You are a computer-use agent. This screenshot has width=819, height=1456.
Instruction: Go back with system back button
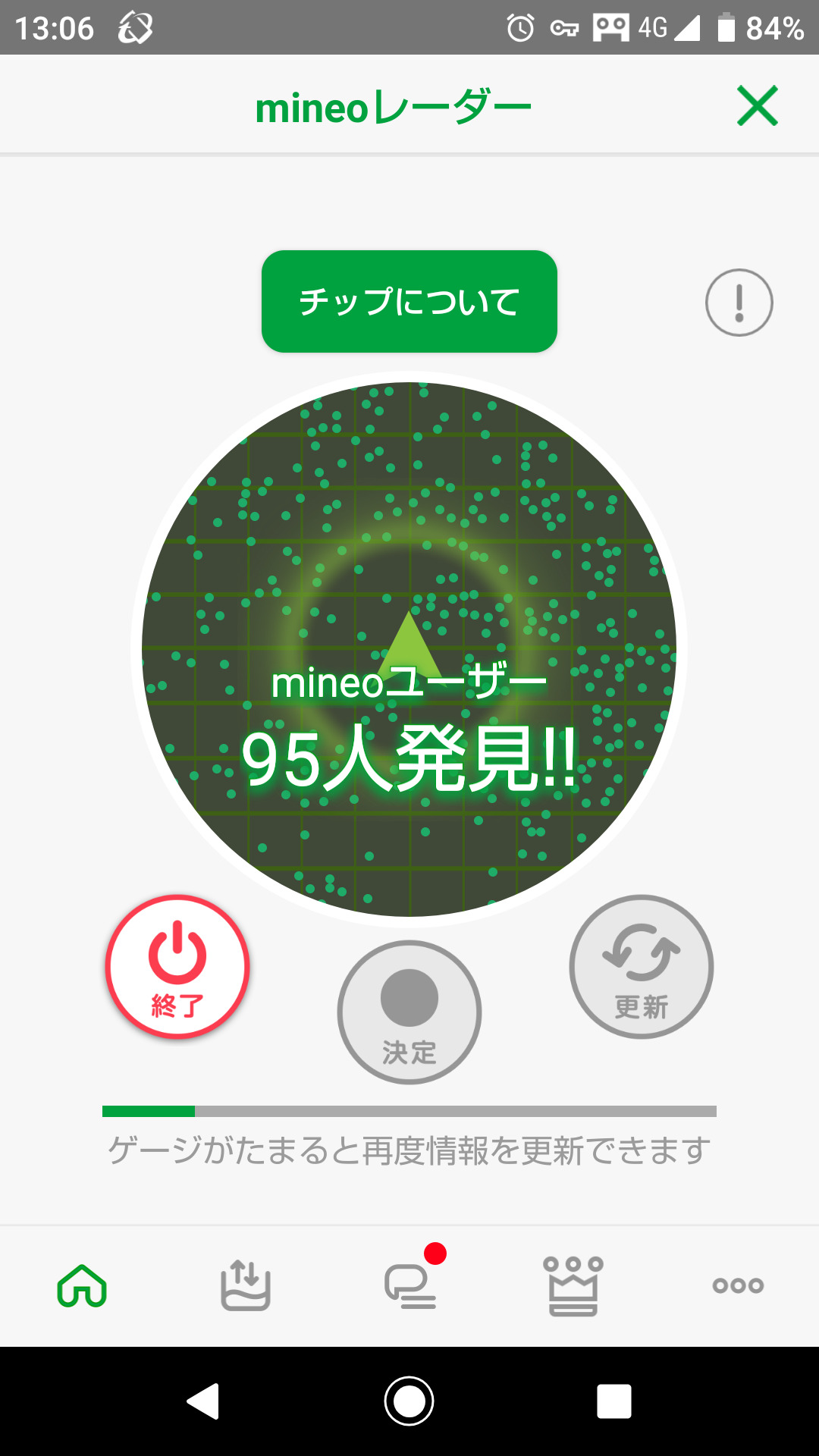pos(203,1401)
